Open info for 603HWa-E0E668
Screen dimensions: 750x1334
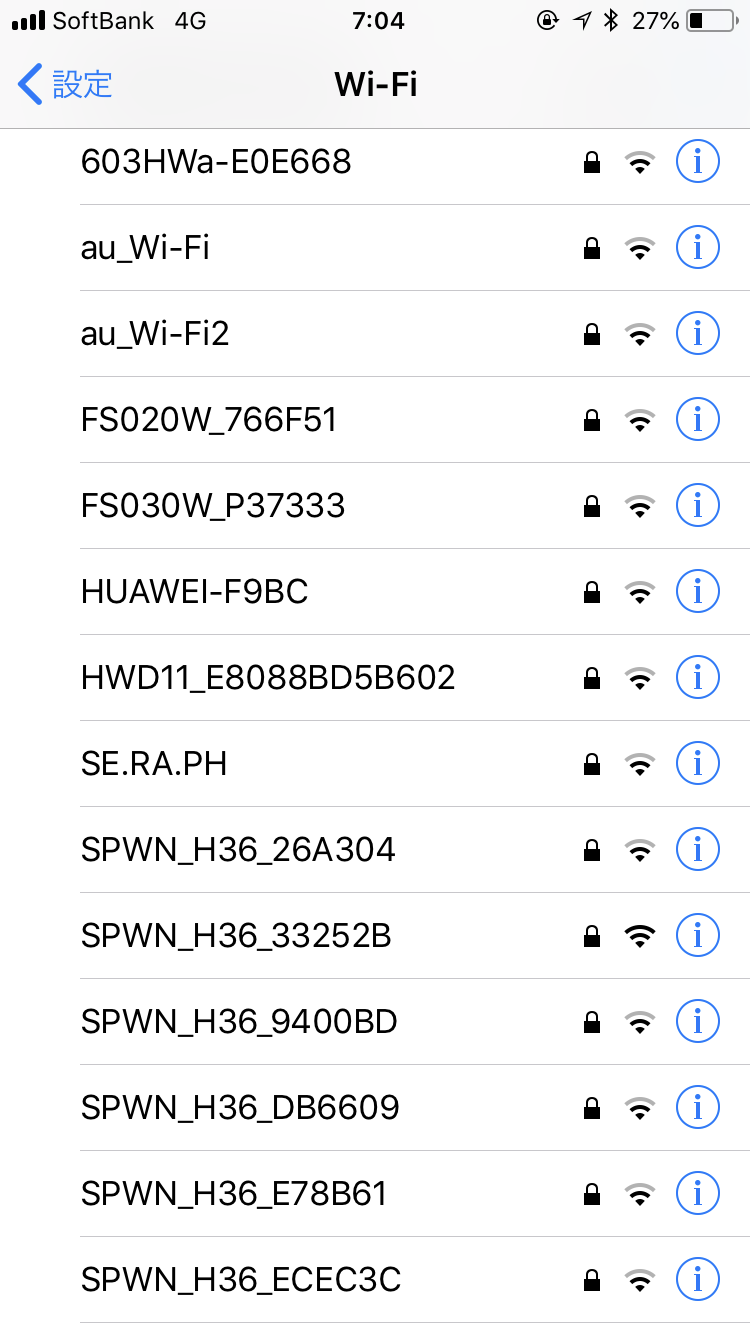tap(697, 162)
